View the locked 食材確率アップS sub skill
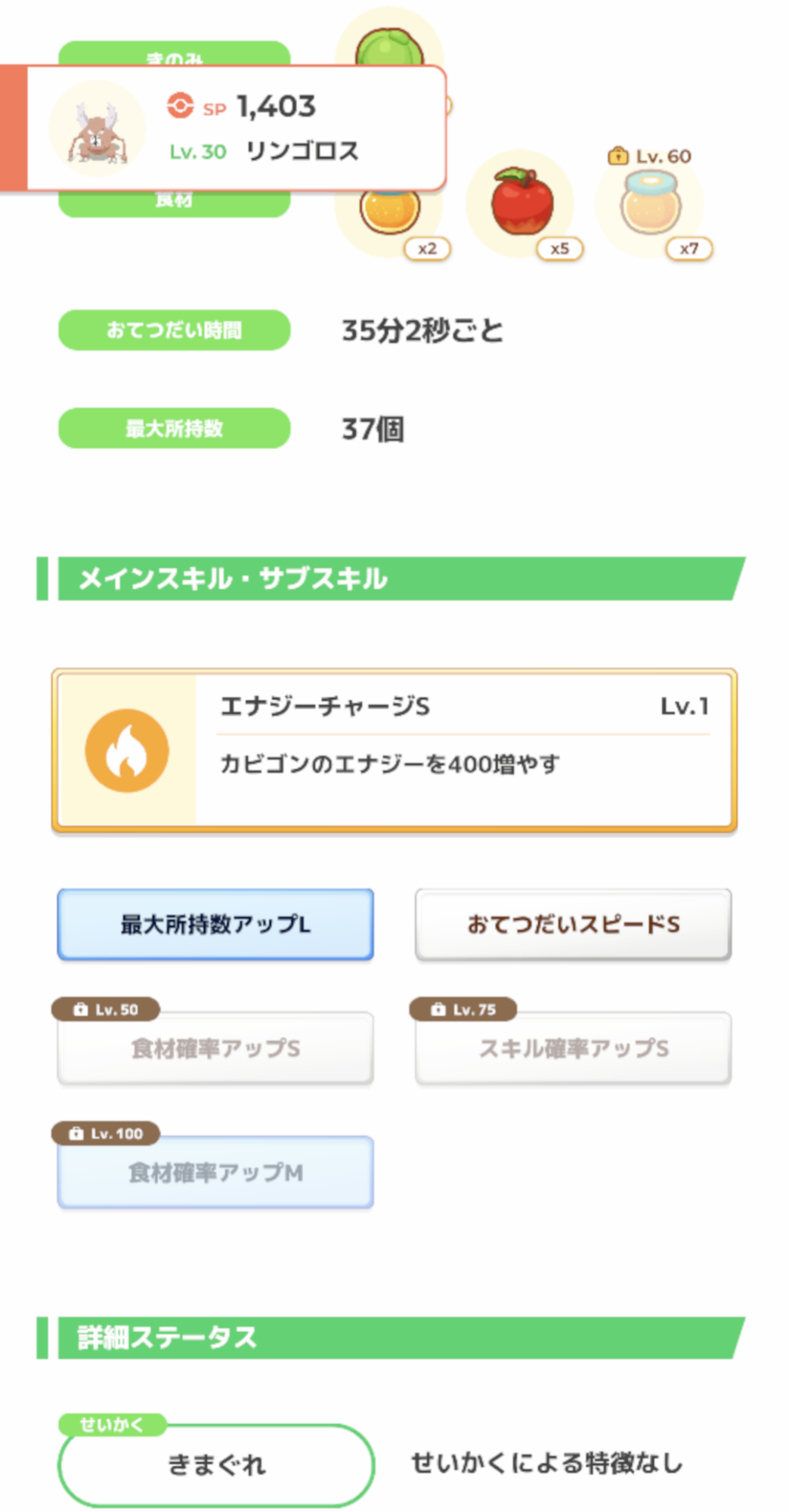The height and width of the screenshot is (1512, 789). tap(215, 1049)
